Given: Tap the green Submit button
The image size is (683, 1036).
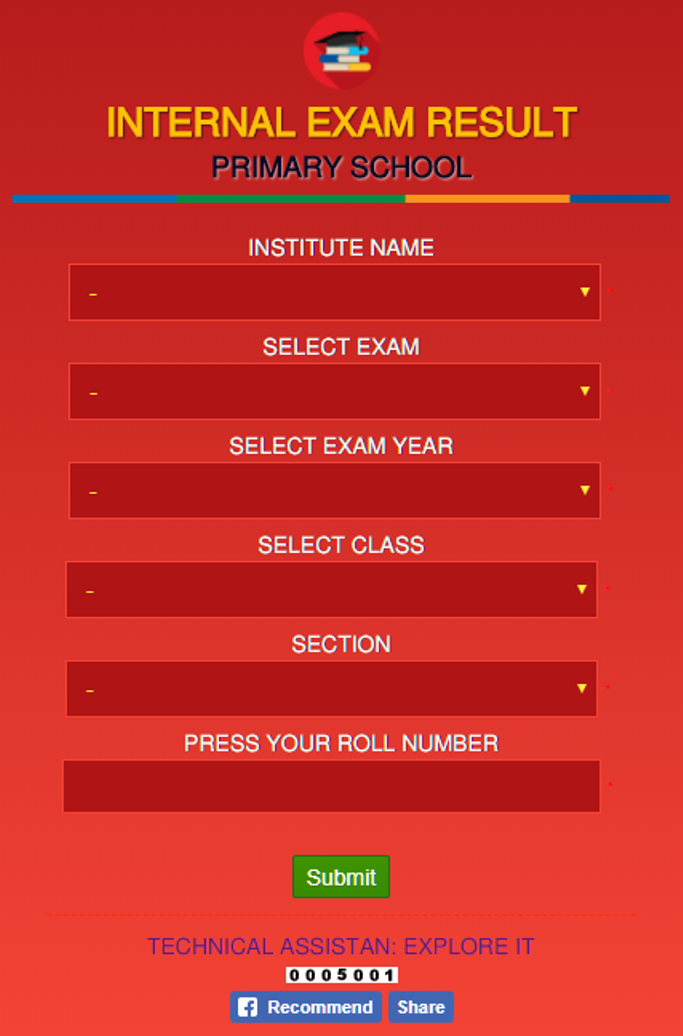Looking at the screenshot, I should (341, 877).
